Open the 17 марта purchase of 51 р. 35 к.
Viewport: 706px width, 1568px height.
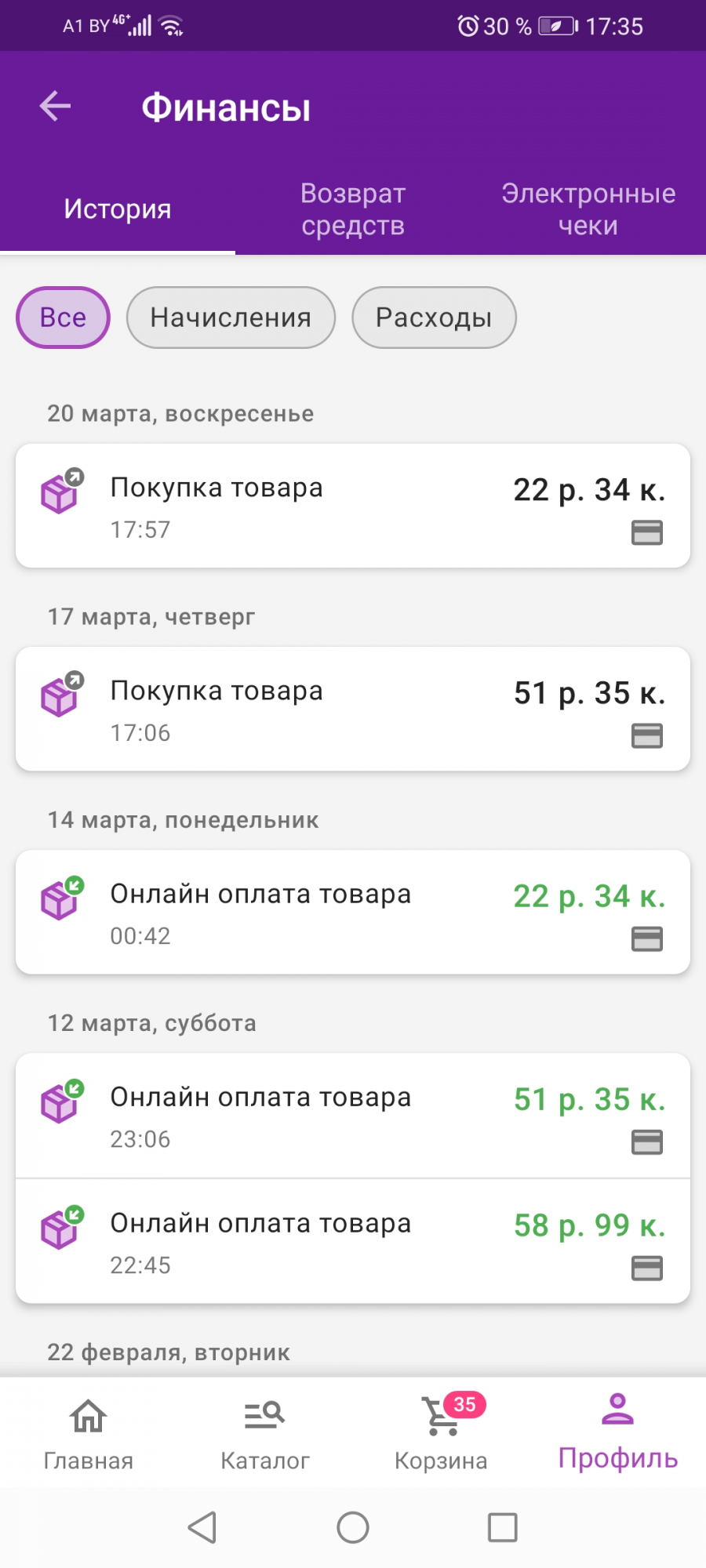click(x=353, y=709)
